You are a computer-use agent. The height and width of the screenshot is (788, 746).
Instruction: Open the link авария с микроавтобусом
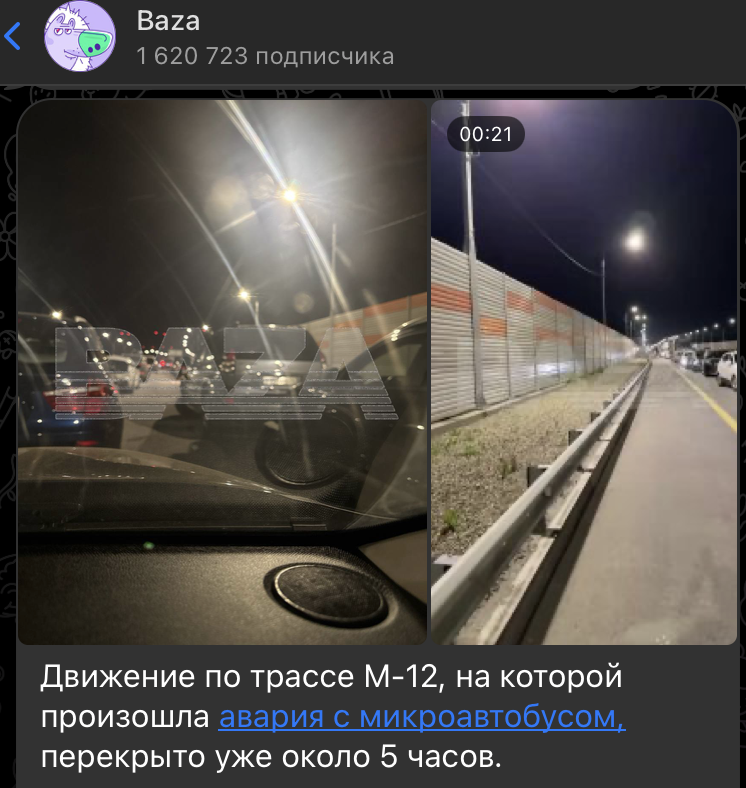[422, 717]
